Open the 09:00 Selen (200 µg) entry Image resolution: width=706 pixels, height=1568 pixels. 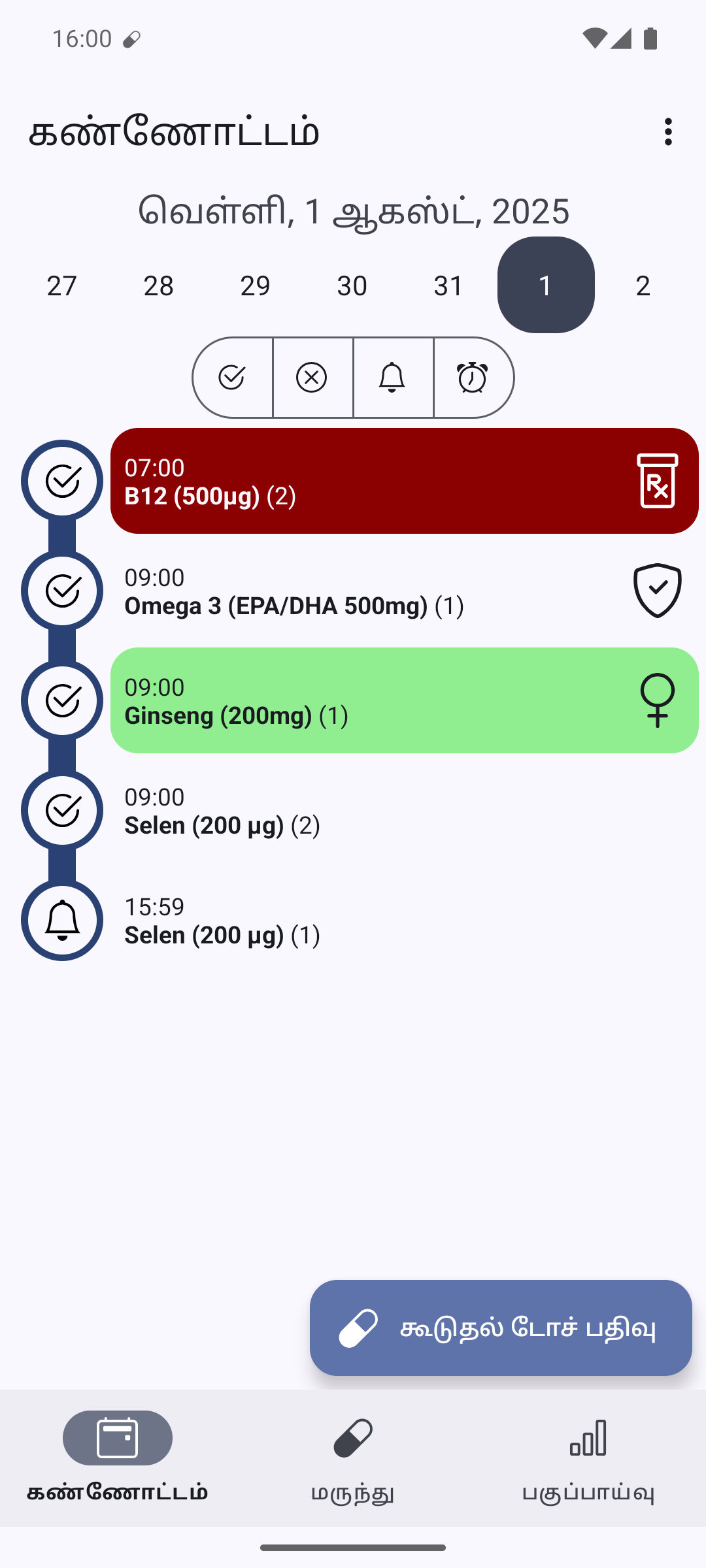coord(405,810)
